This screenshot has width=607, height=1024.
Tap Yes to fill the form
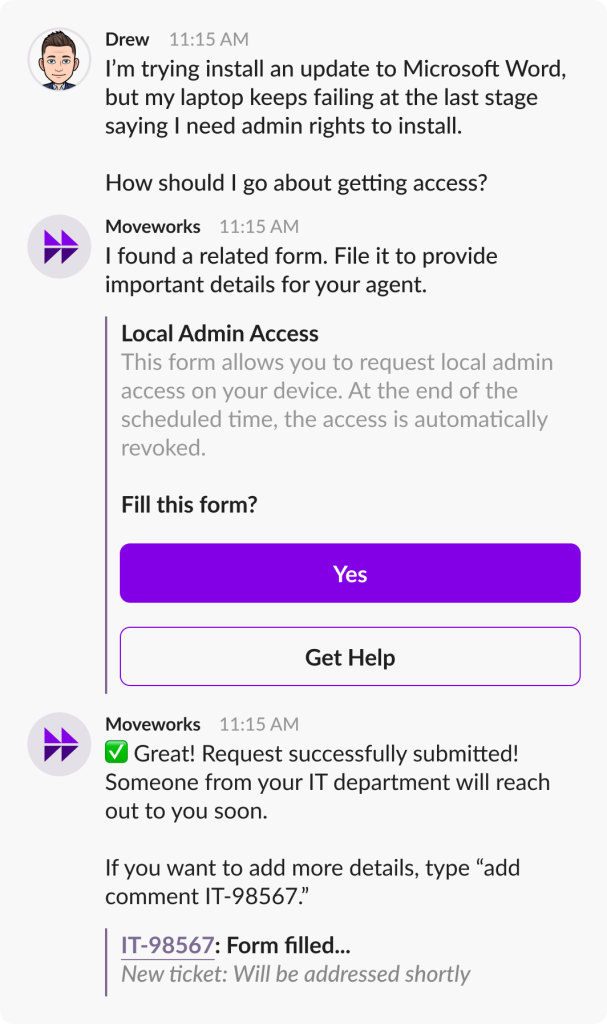click(350, 573)
